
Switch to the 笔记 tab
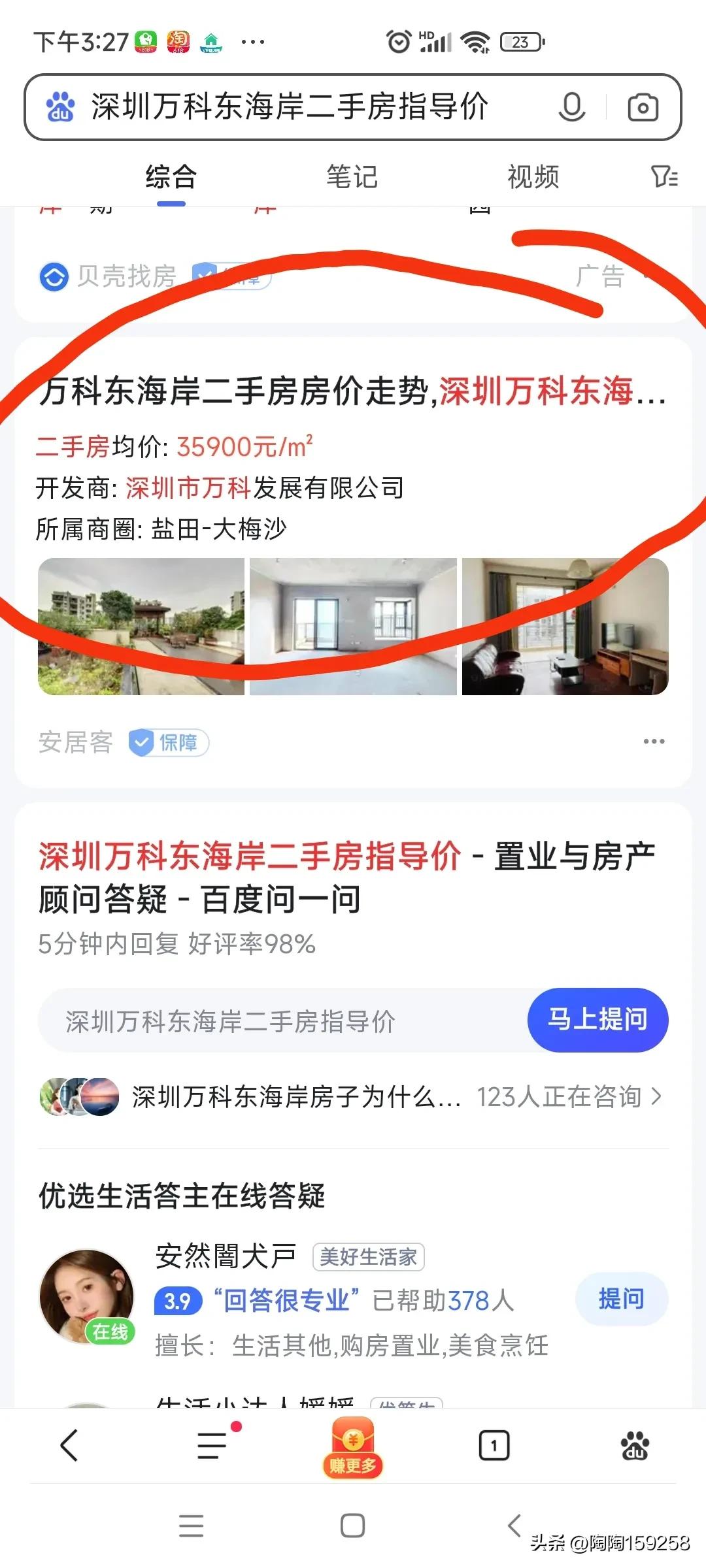[352, 177]
